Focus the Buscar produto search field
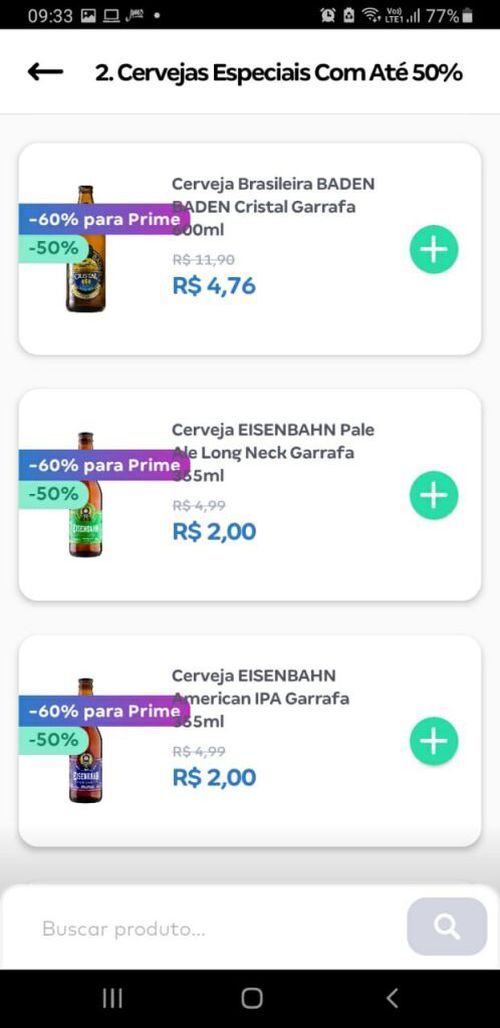Image resolution: width=500 pixels, height=1028 pixels. [x=210, y=928]
